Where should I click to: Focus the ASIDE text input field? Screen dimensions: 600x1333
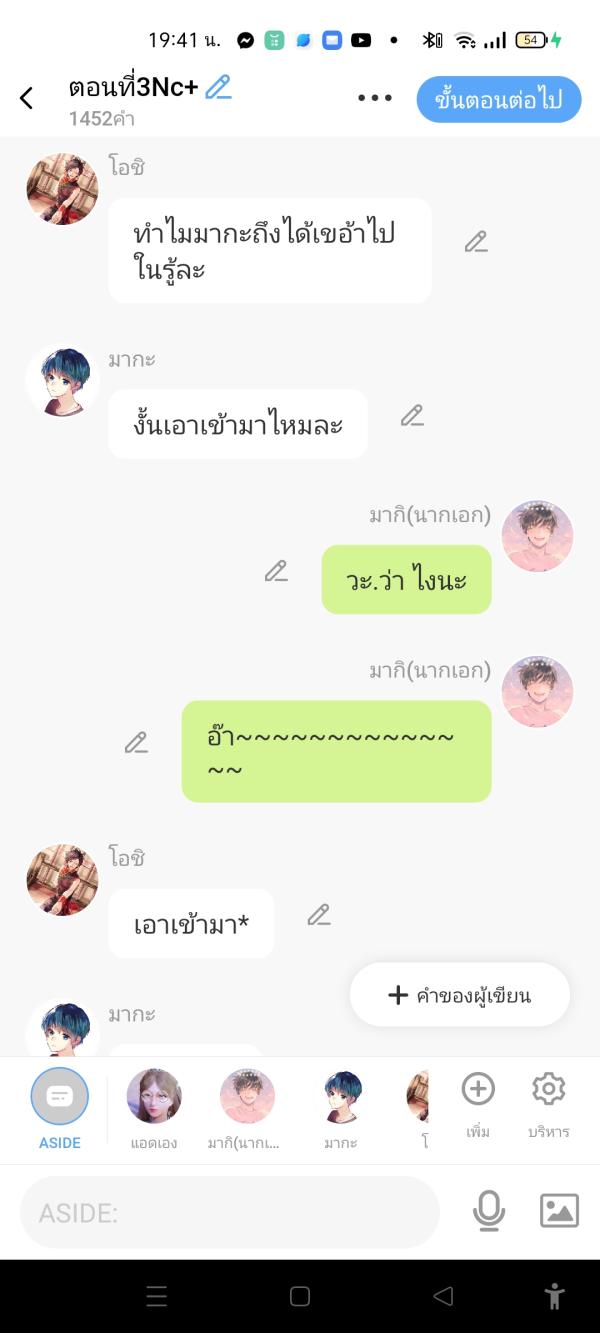[x=230, y=1212]
